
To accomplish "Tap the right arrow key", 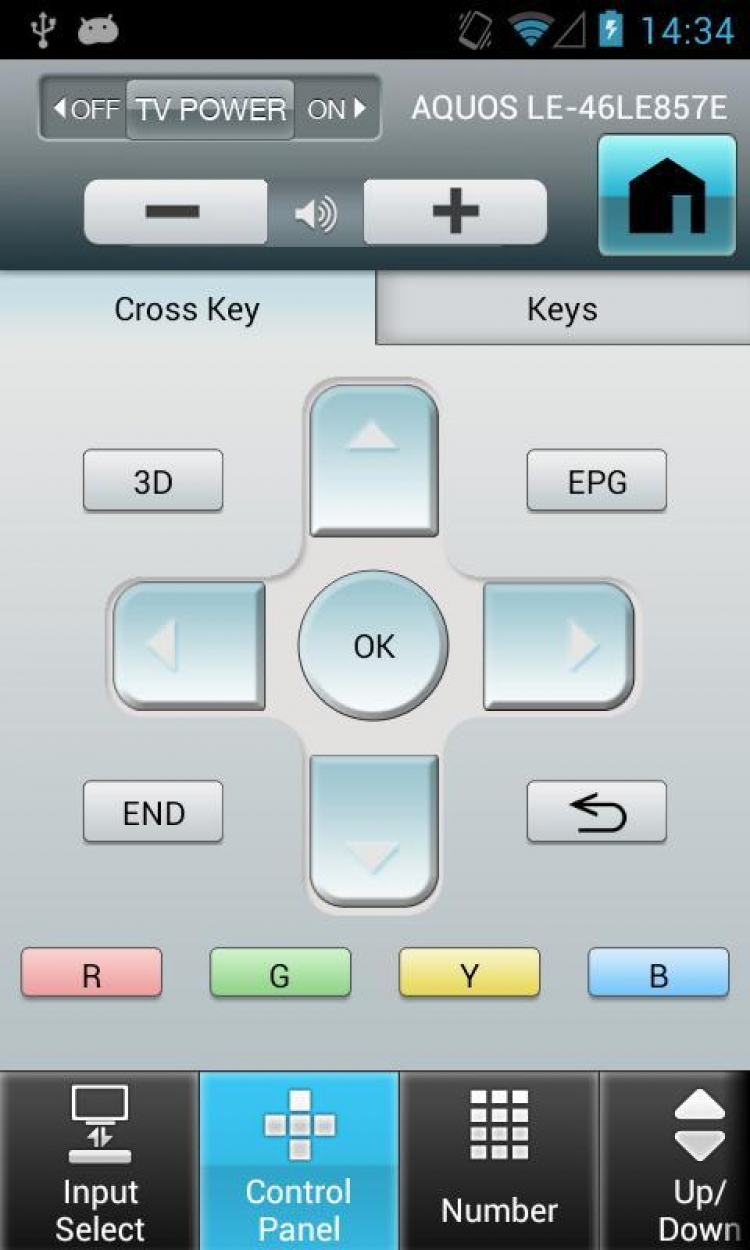I will [559, 646].
